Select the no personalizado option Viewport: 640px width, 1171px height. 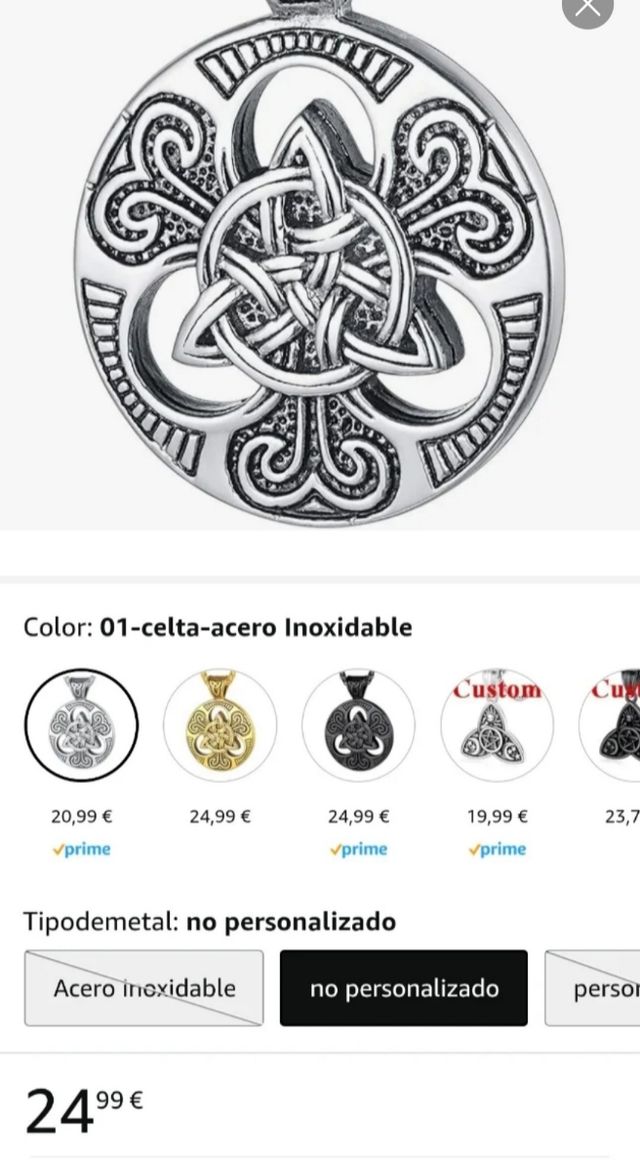(403, 988)
